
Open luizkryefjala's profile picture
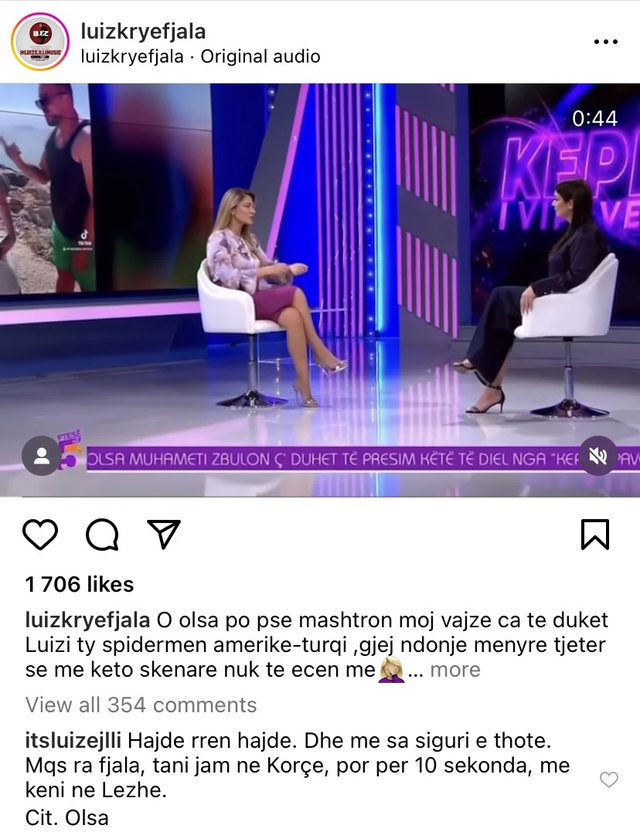[40, 42]
